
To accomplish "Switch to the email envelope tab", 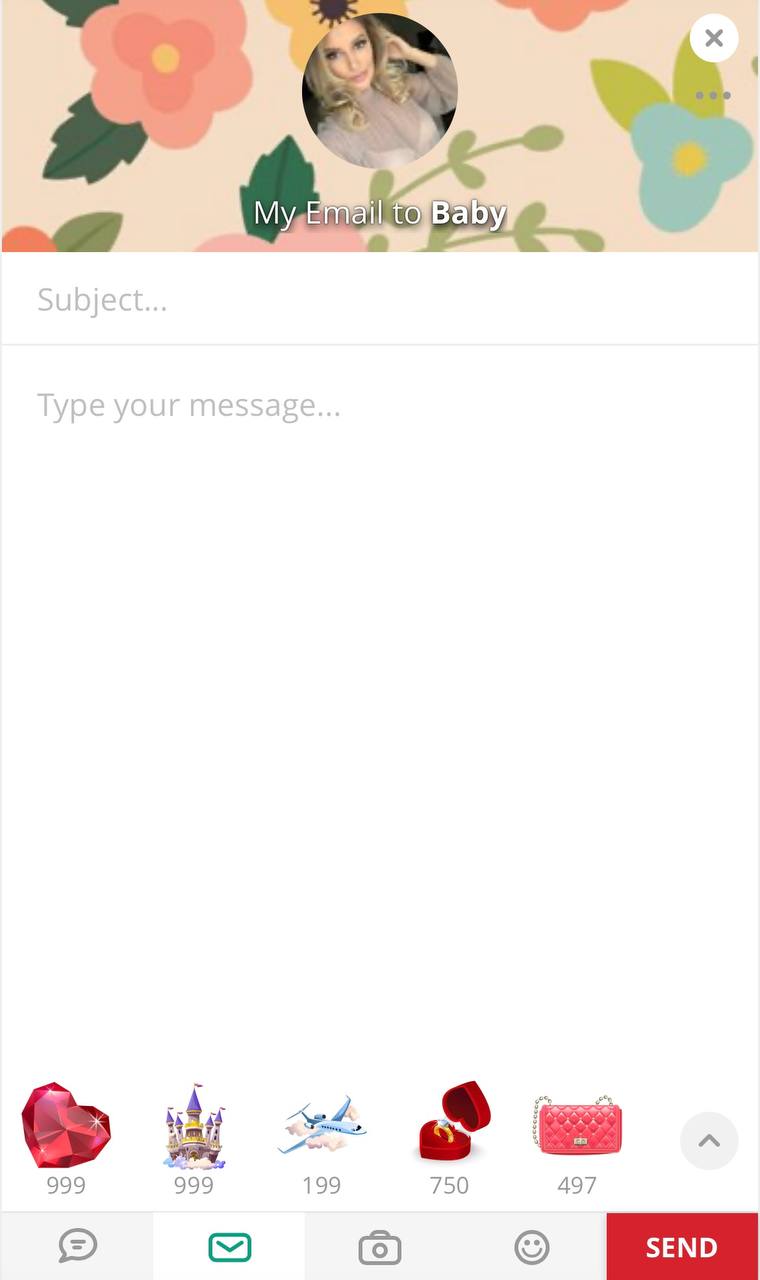I will pos(230,1247).
